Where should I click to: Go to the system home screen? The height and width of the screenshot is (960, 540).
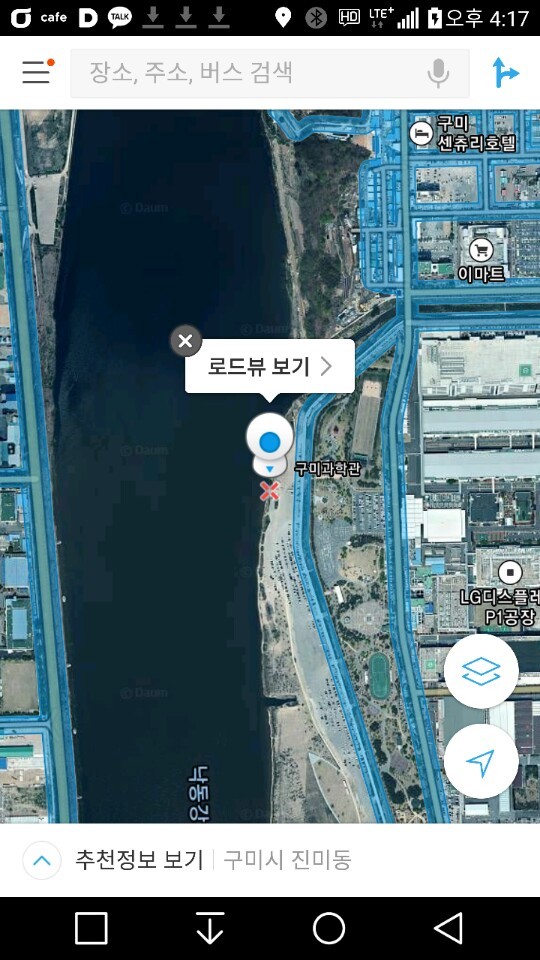click(x=329, y=928)
